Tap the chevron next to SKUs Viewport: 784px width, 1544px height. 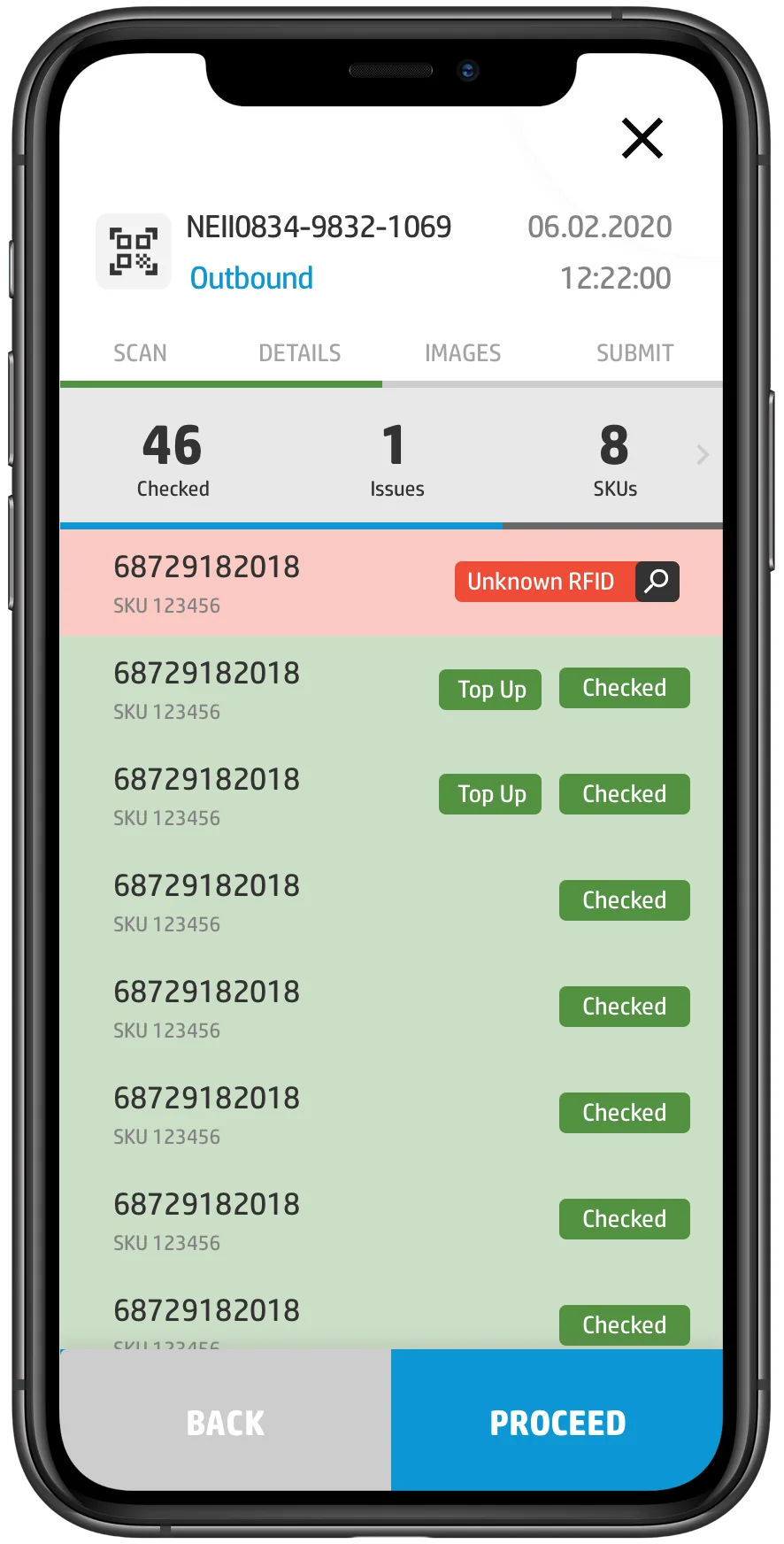point(703,455)
